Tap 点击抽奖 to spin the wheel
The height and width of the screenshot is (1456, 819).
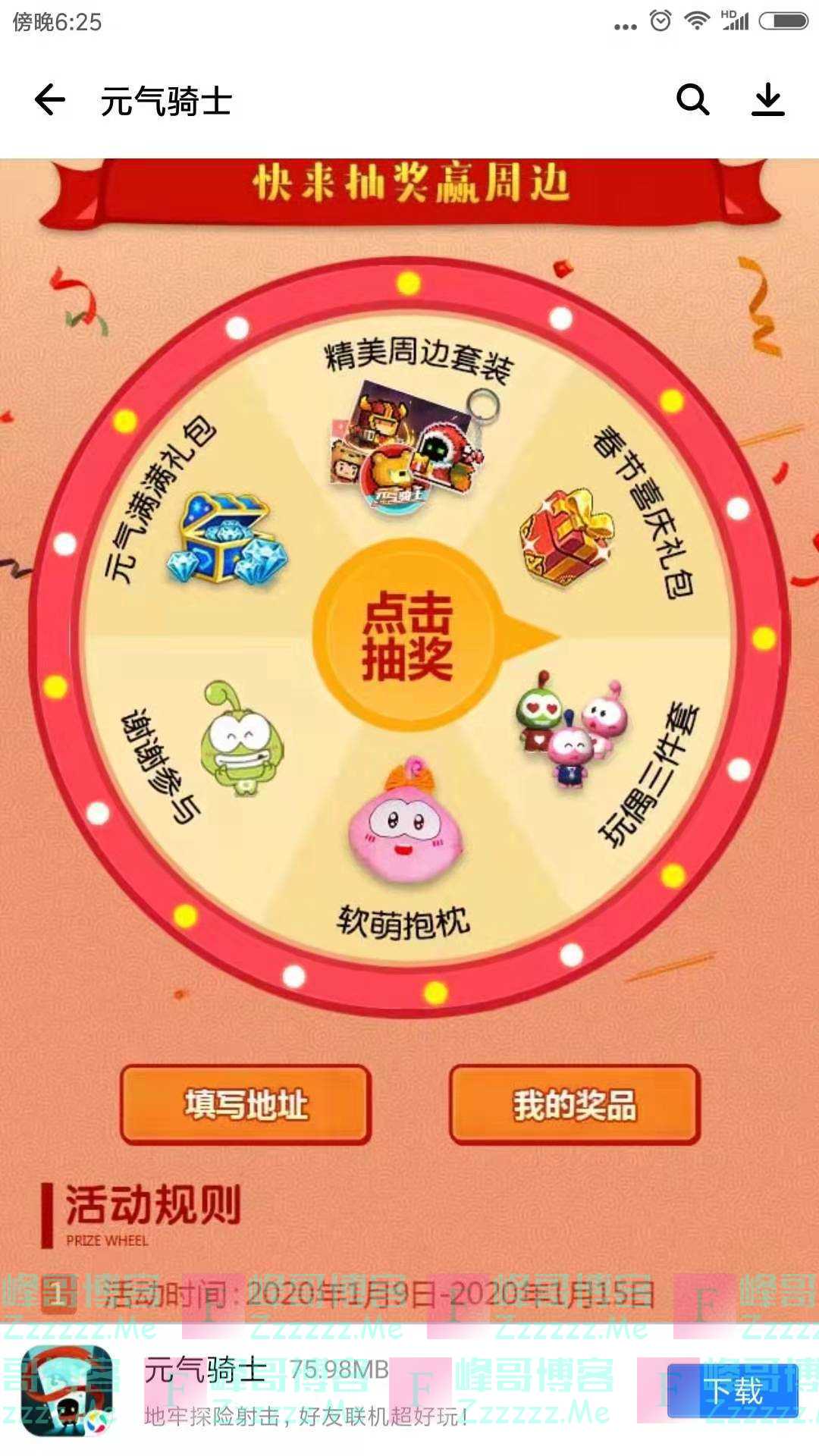point(408,635)
